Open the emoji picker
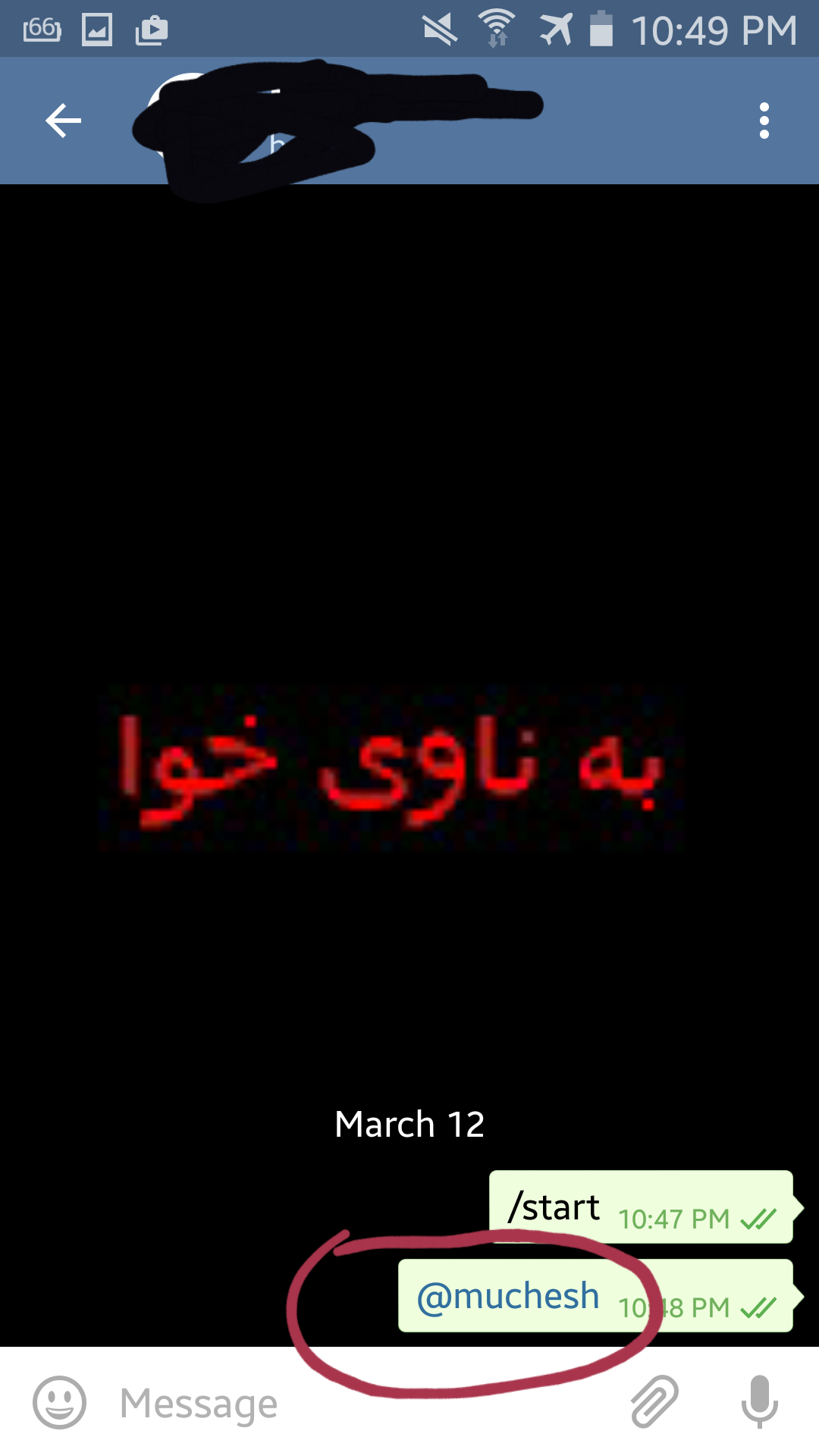Image resolution: width=819 pixels, height=1456 pixels. point(59,1403)
